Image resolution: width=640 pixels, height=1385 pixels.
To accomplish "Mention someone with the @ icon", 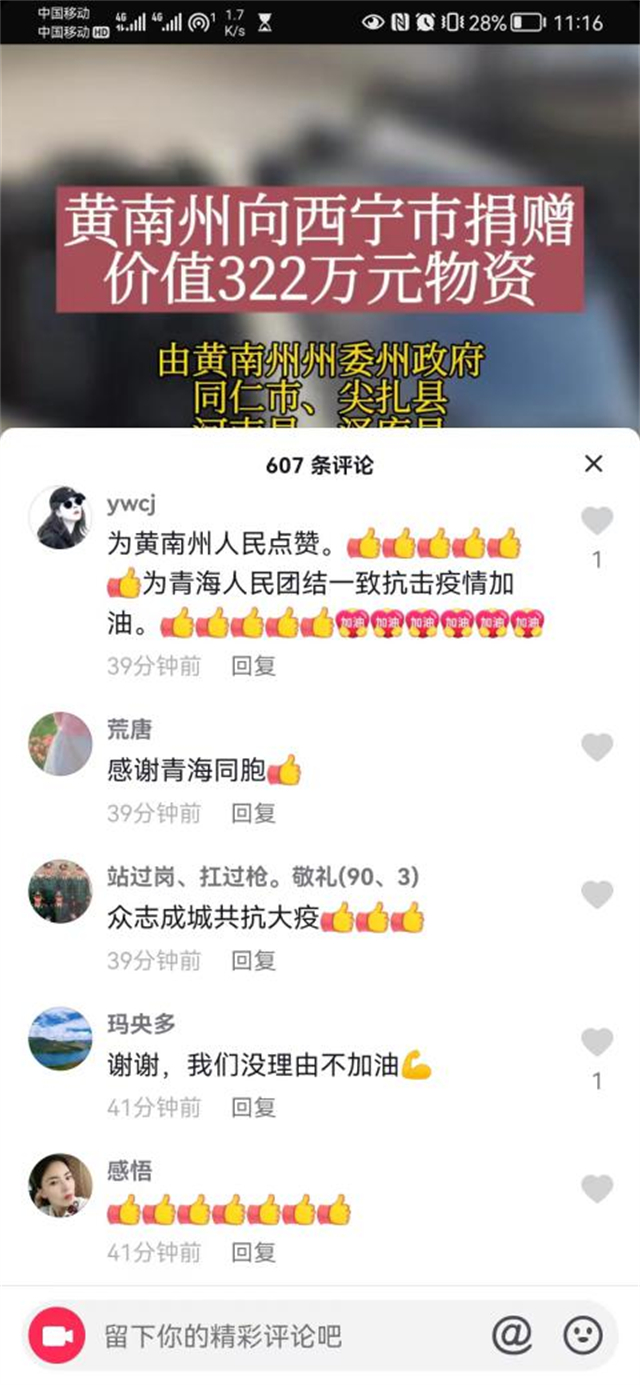I will click(511, 1334).
